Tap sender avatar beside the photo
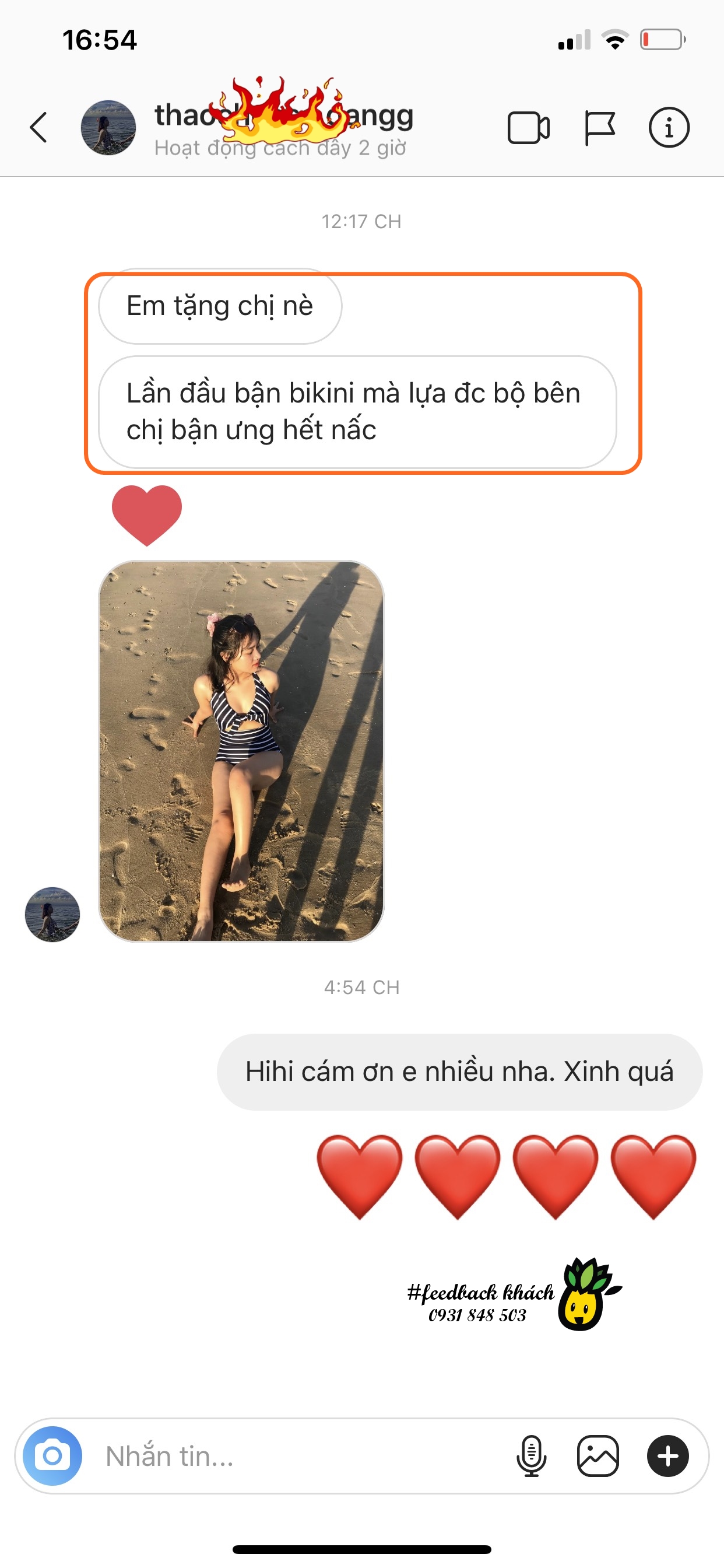Viewport: 724px width, 1568px height. click(52, 914)
